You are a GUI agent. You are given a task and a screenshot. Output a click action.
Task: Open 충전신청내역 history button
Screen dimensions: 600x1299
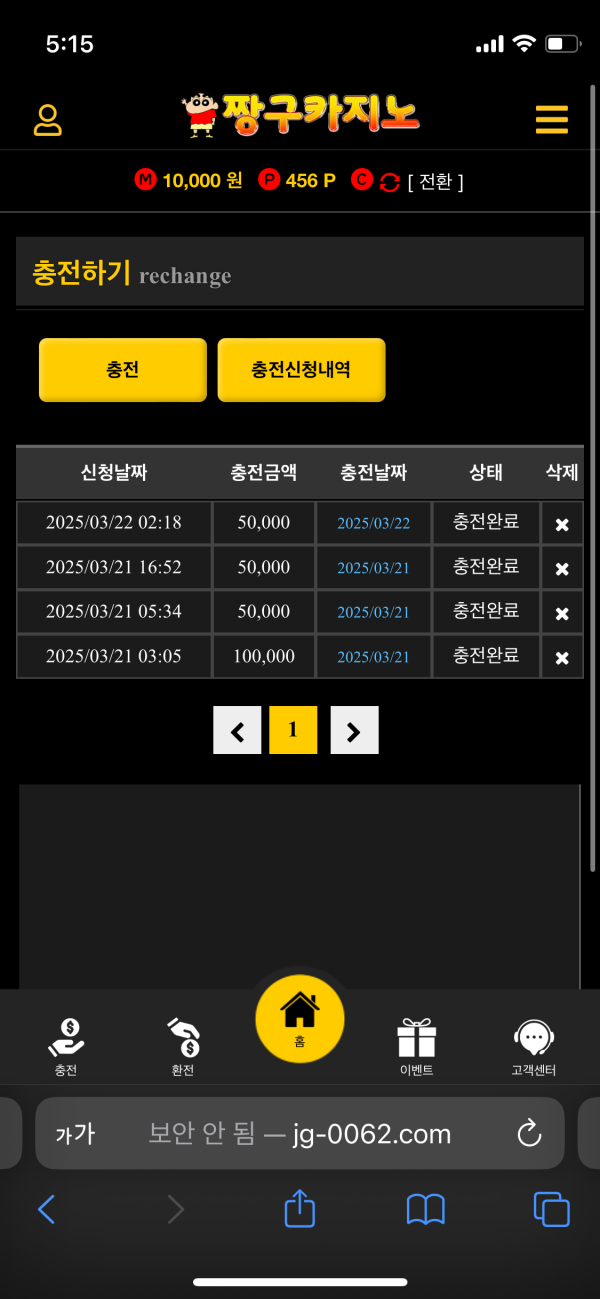point(301,369)
